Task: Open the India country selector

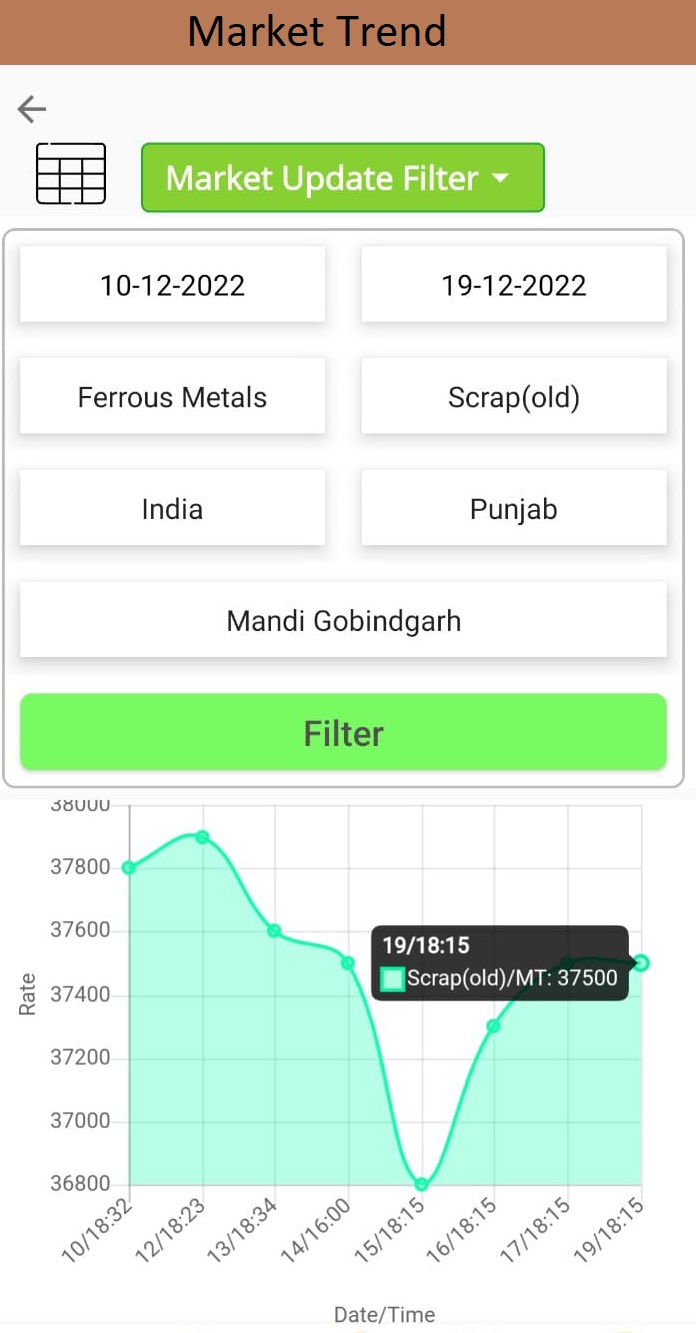Action: (172, 509)
